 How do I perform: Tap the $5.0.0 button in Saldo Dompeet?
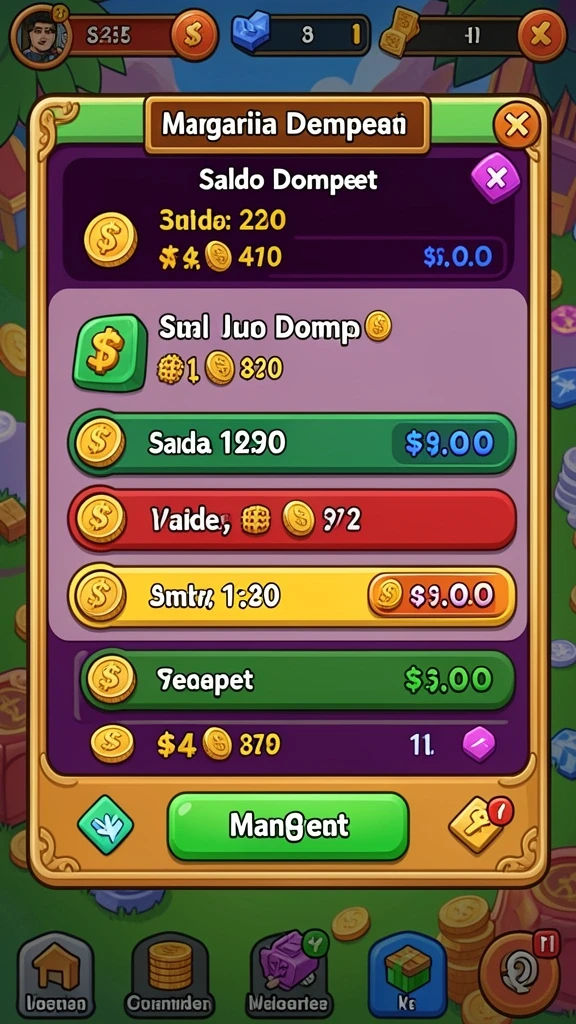(x=457, y=257)
